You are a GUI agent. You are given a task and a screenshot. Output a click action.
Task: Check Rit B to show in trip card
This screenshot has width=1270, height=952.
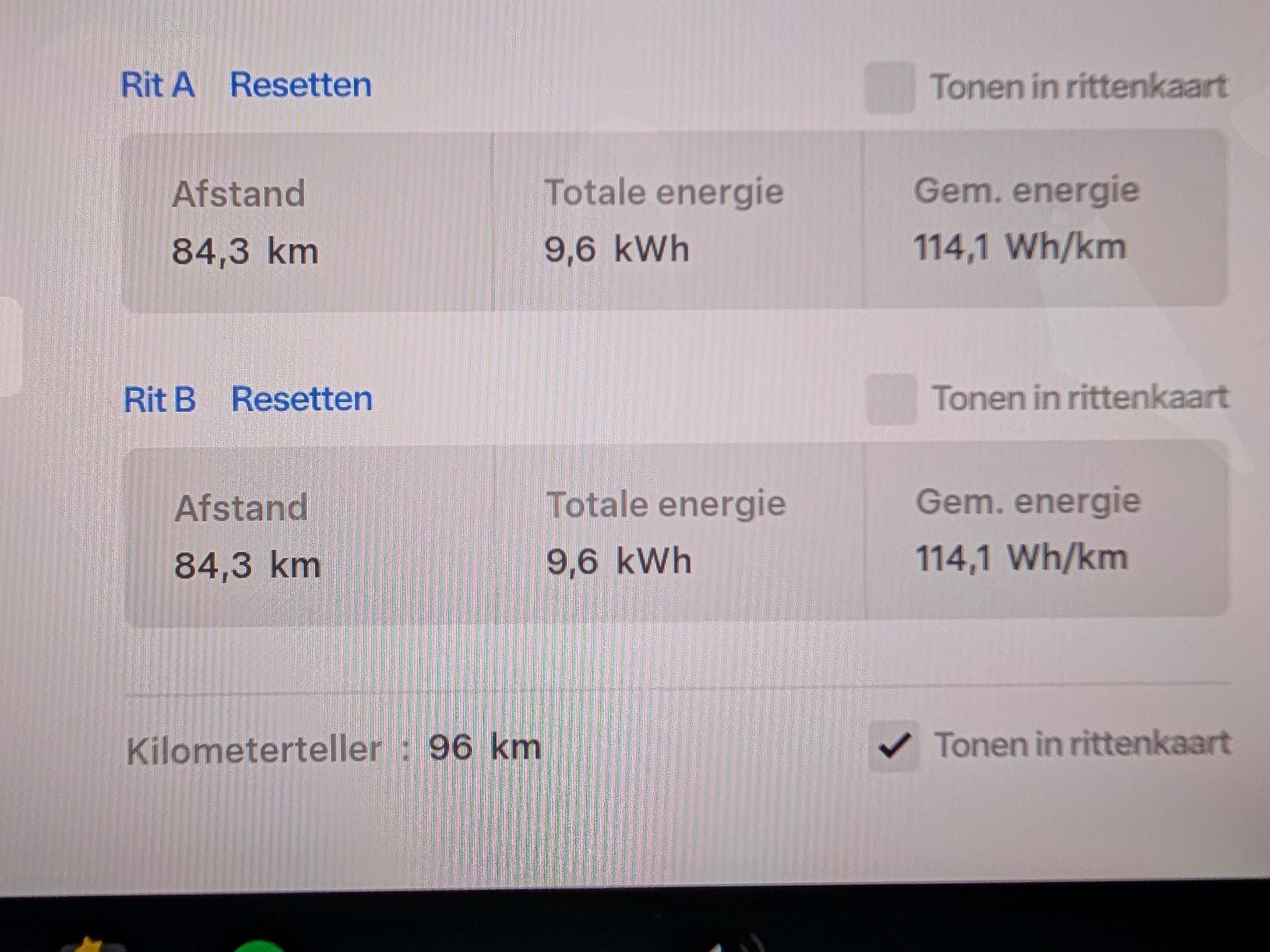pos(892,399)
